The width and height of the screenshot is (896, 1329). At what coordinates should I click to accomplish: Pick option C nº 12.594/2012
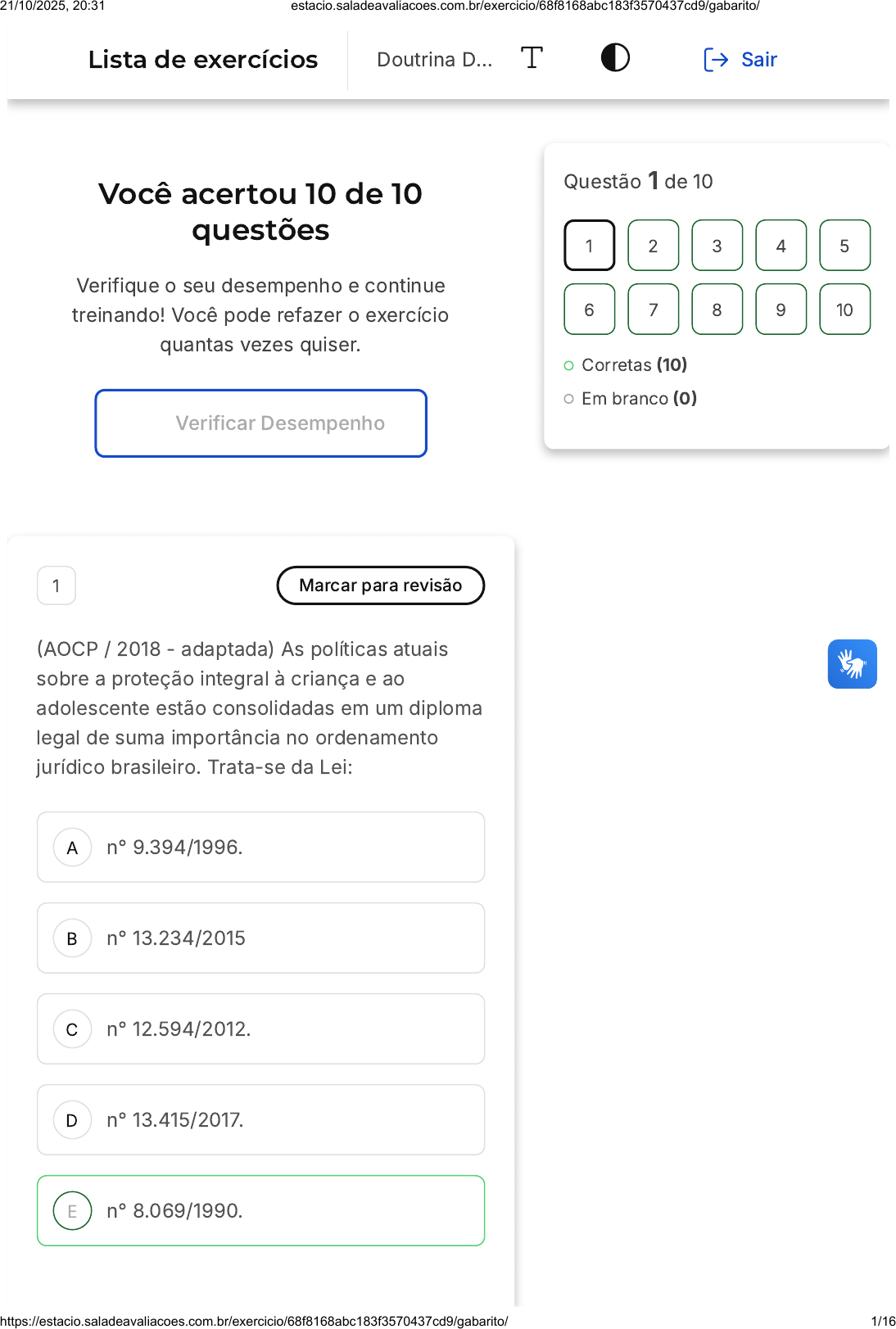click(x=260, y=1029)
